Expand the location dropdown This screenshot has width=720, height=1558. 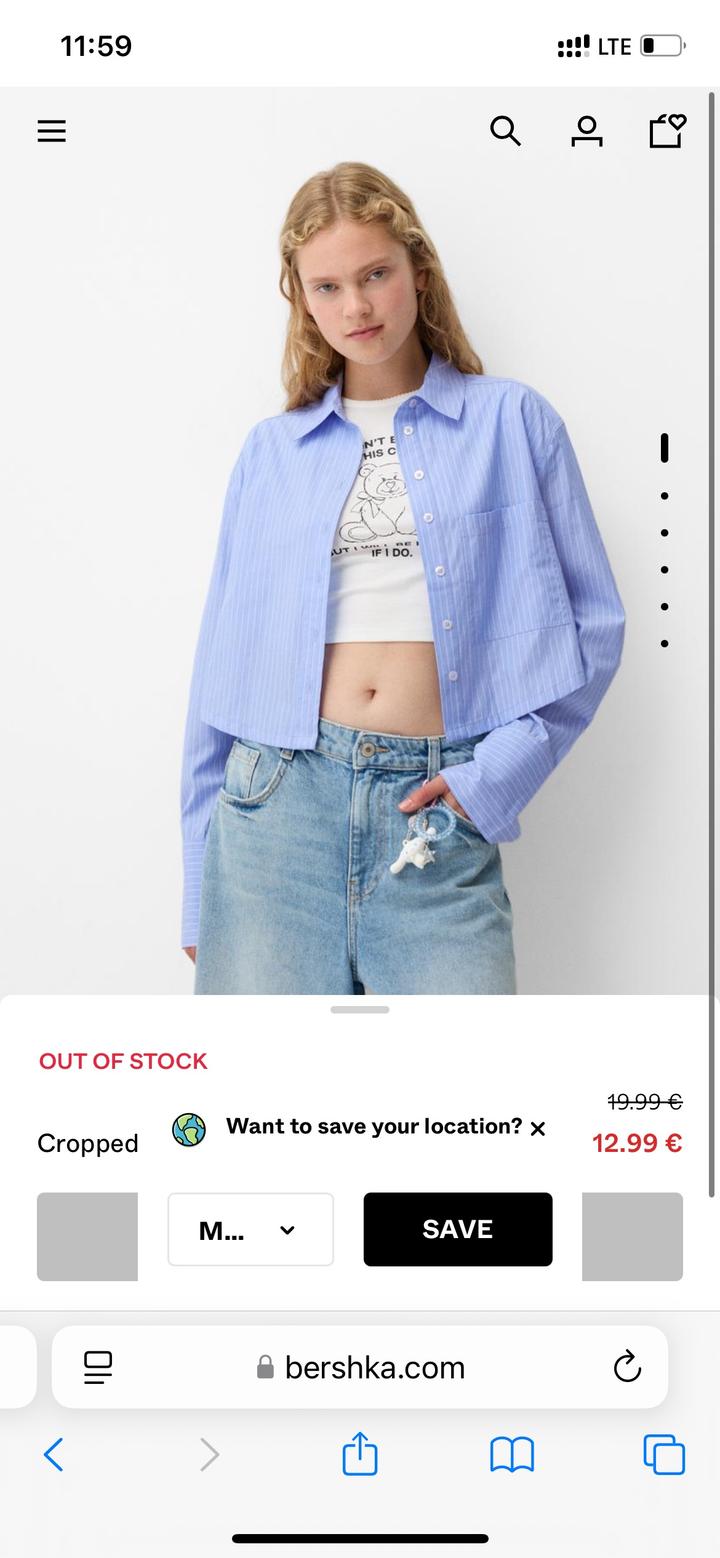(250, 1229)
